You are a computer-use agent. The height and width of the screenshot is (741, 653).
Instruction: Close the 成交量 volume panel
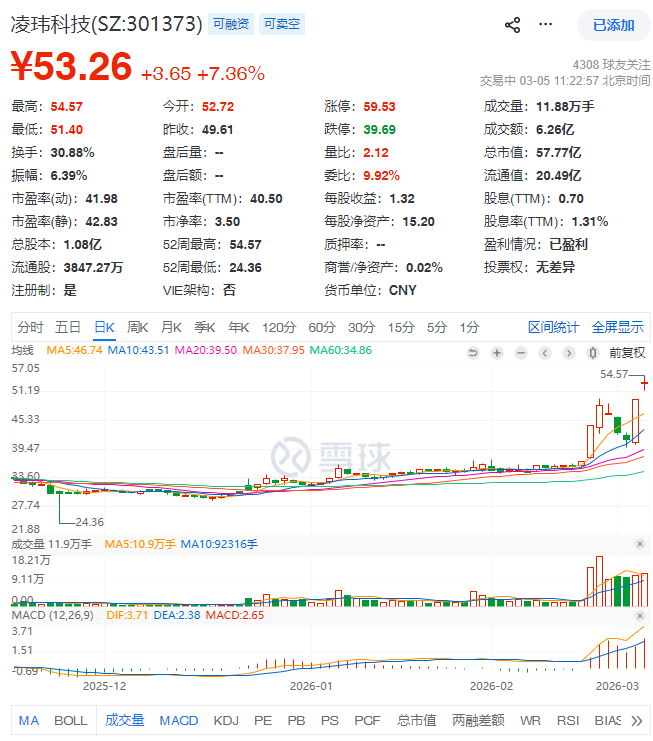tap(640, 543)
